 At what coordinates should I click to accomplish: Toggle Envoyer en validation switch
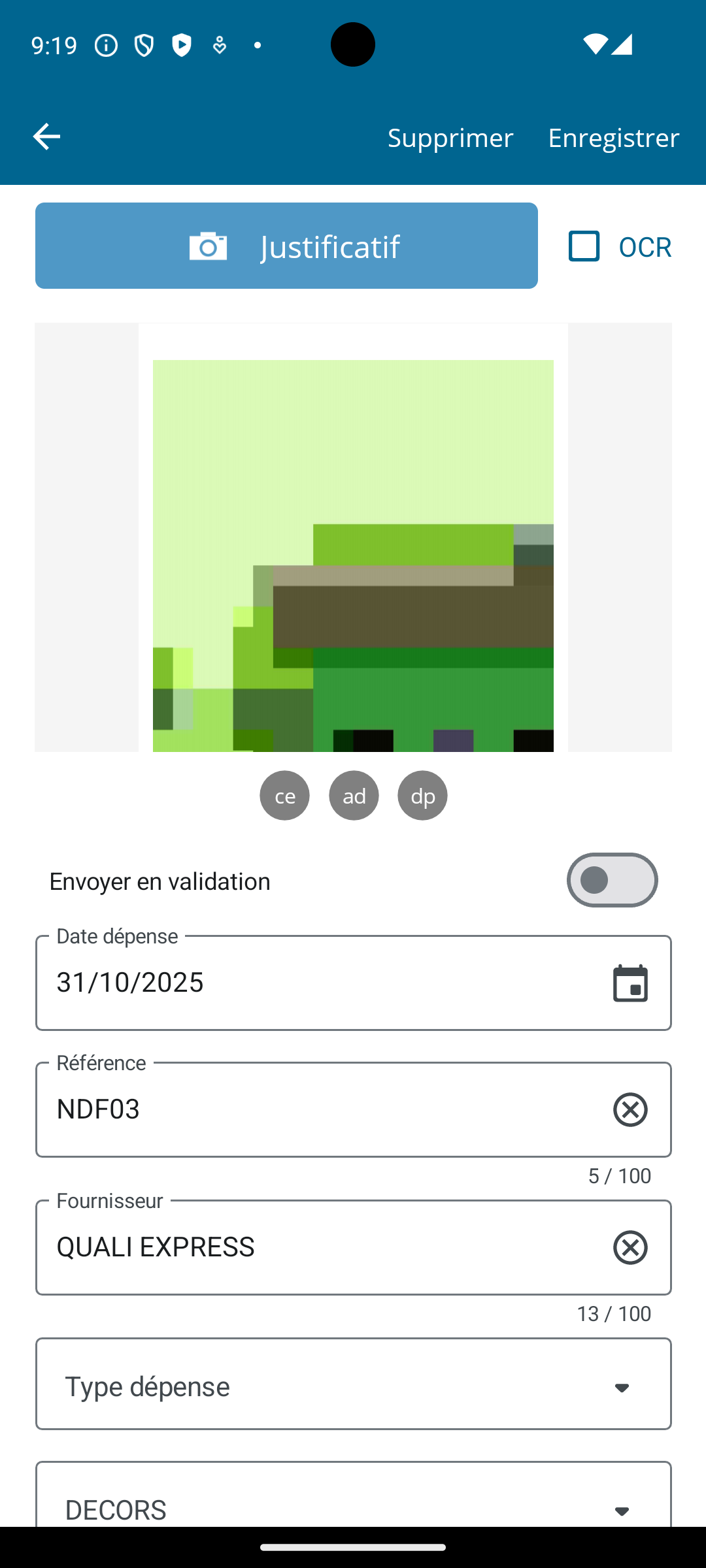(x=612, y=880)
